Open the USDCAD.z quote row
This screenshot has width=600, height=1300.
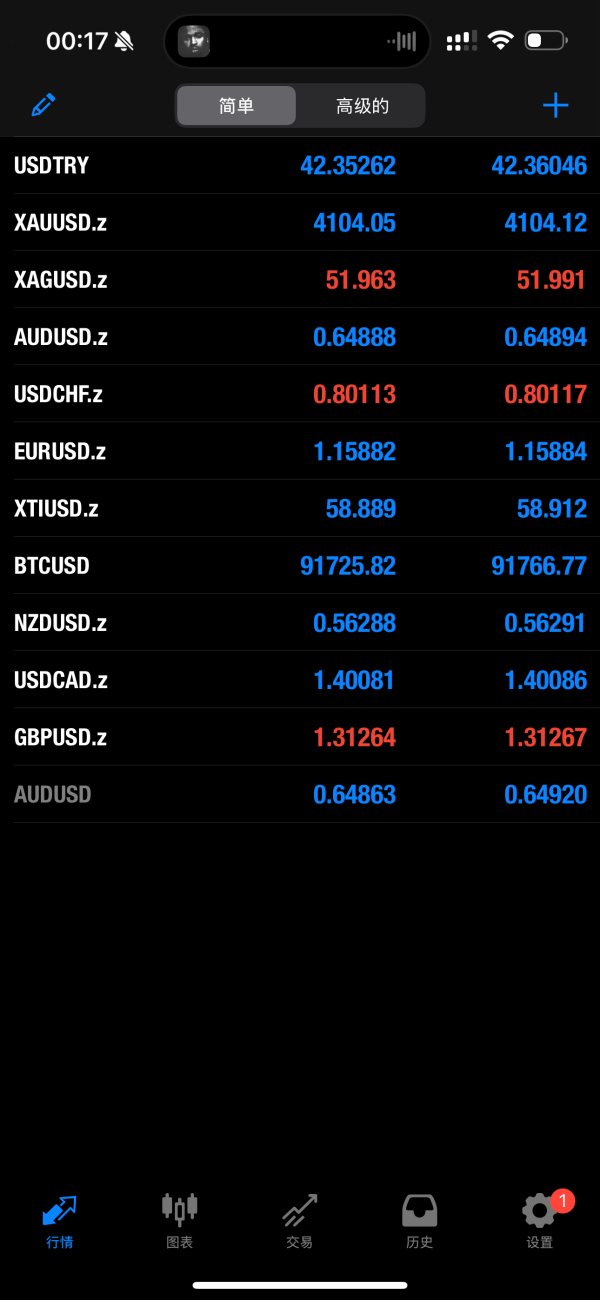point(300,680)
